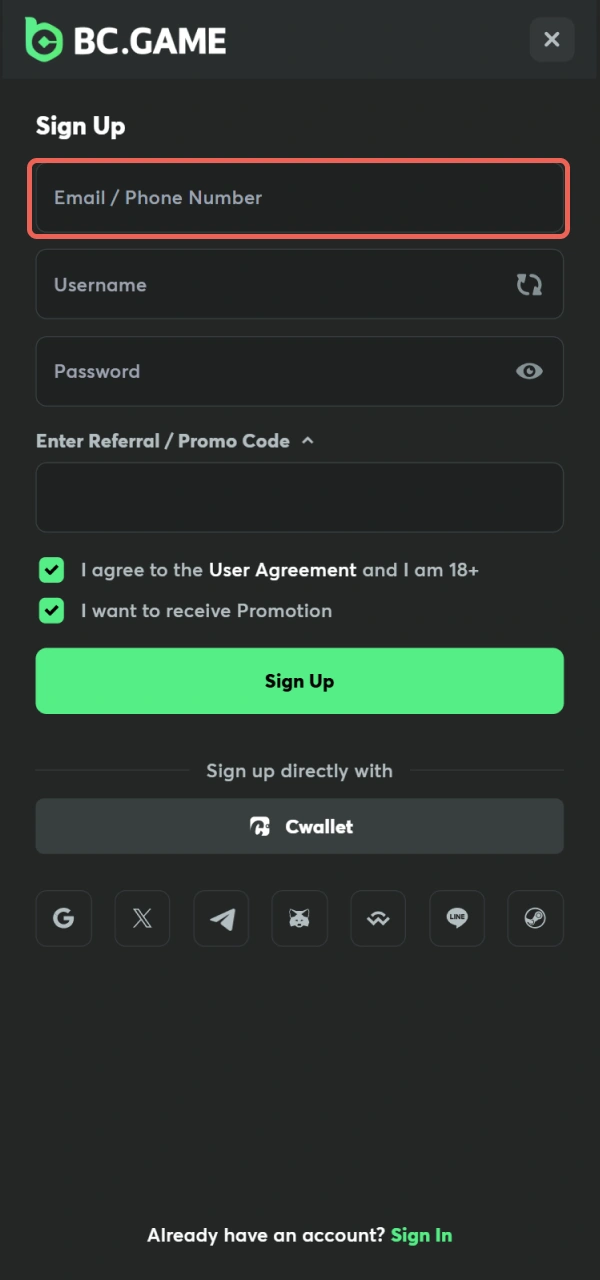Go to Sign In page
600x1280 pixels.
[421, 1235]
